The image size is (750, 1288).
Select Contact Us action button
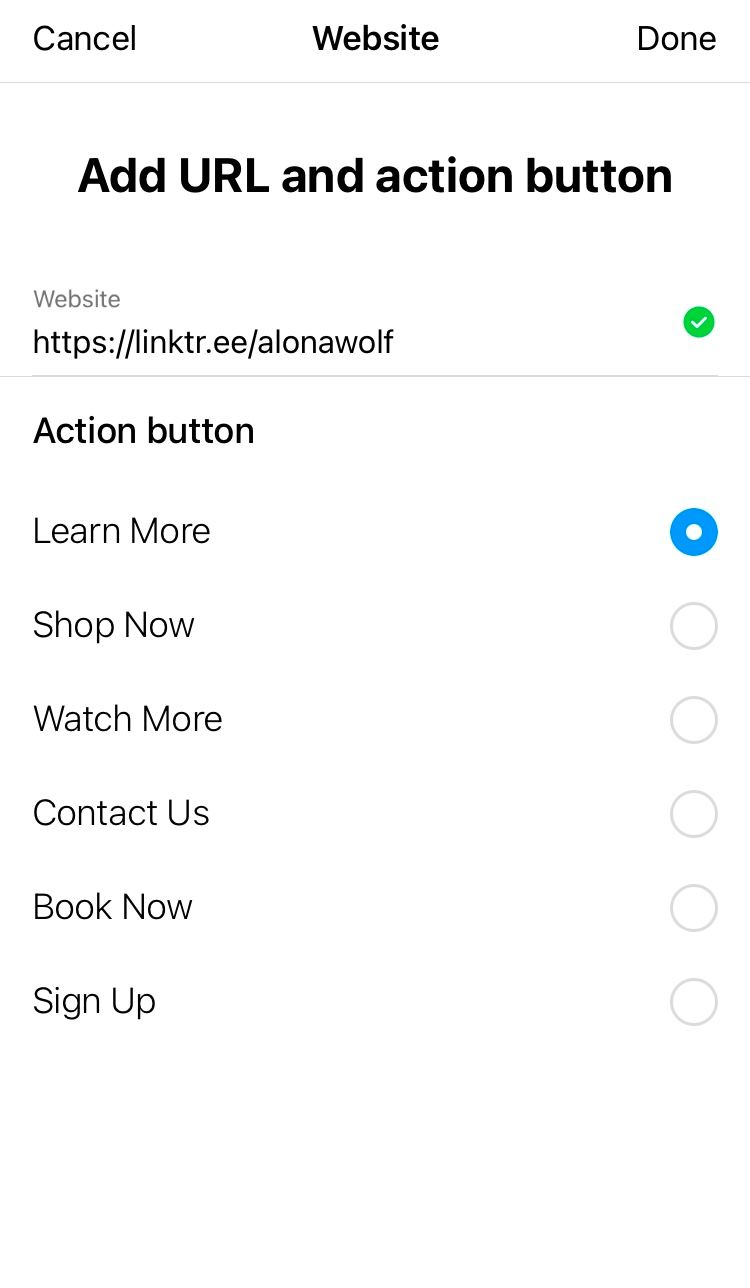[375, 814]
